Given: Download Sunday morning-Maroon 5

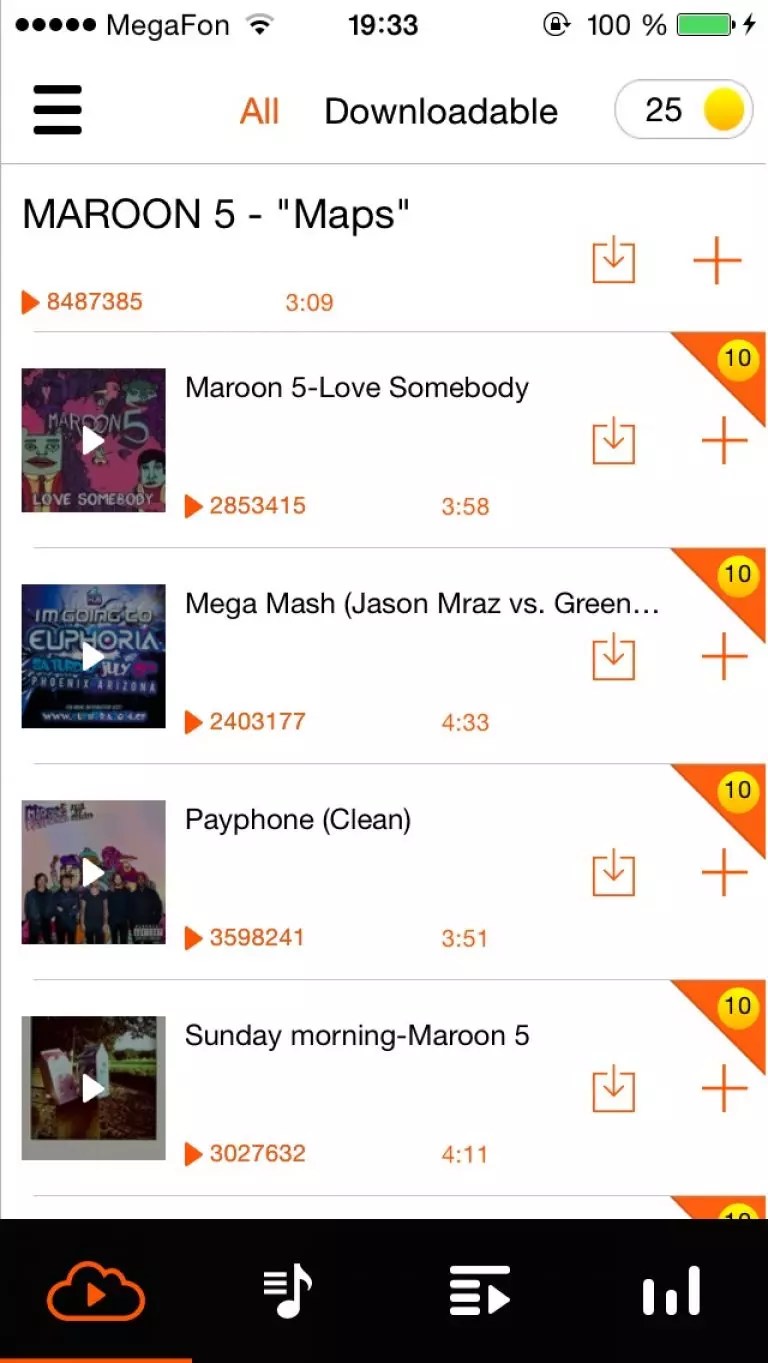Looking at the screenshot, I should (x=614, y=1089).
